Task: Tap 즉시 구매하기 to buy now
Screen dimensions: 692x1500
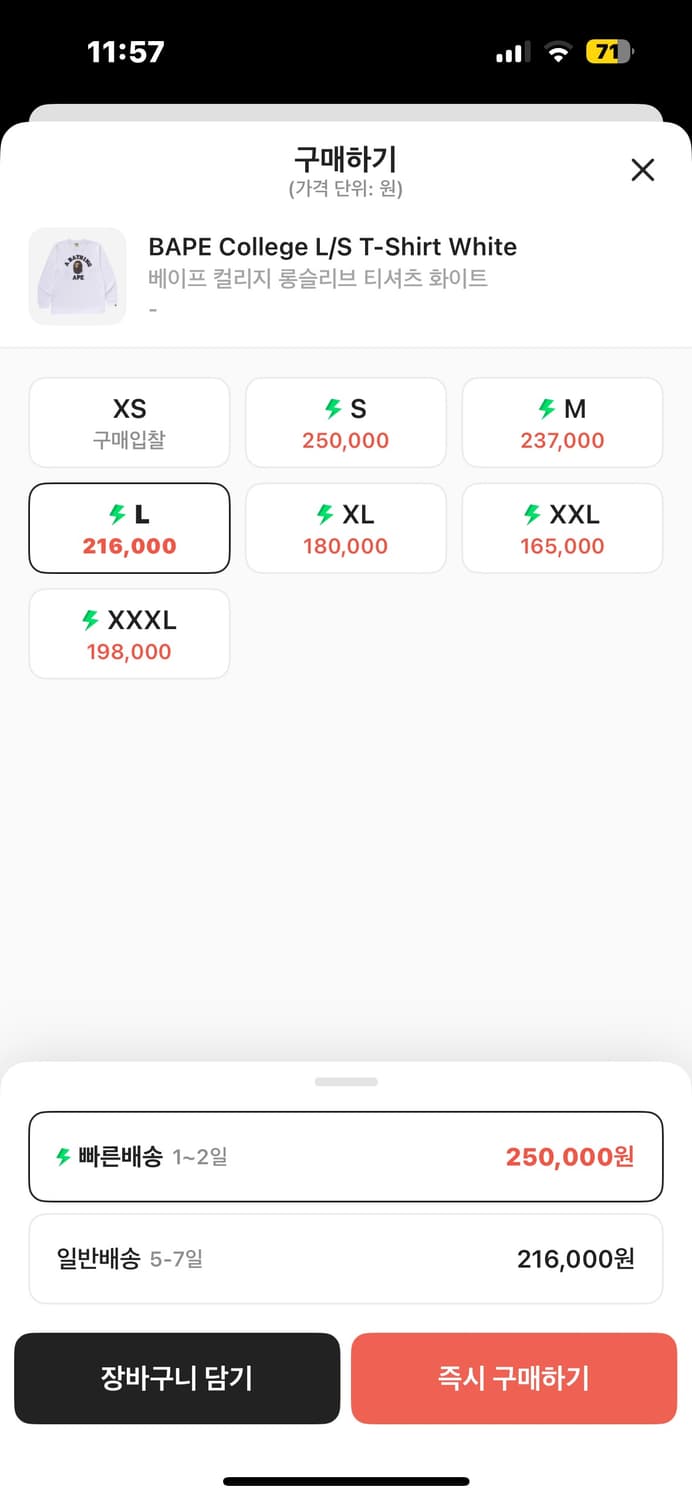Action: tap(514, 1378)
